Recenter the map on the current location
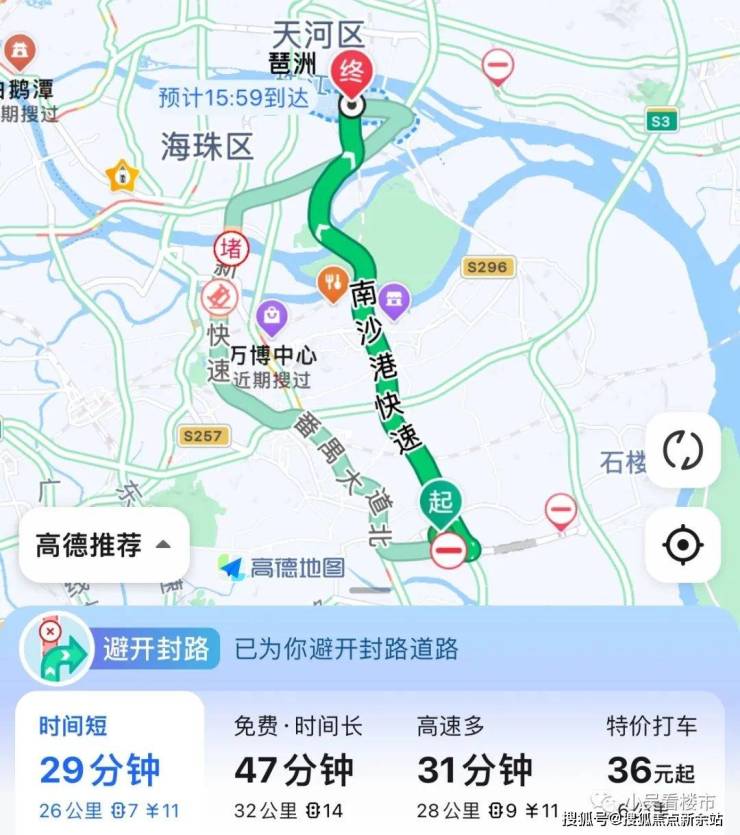740x835 pixels. tap(682, 545)
